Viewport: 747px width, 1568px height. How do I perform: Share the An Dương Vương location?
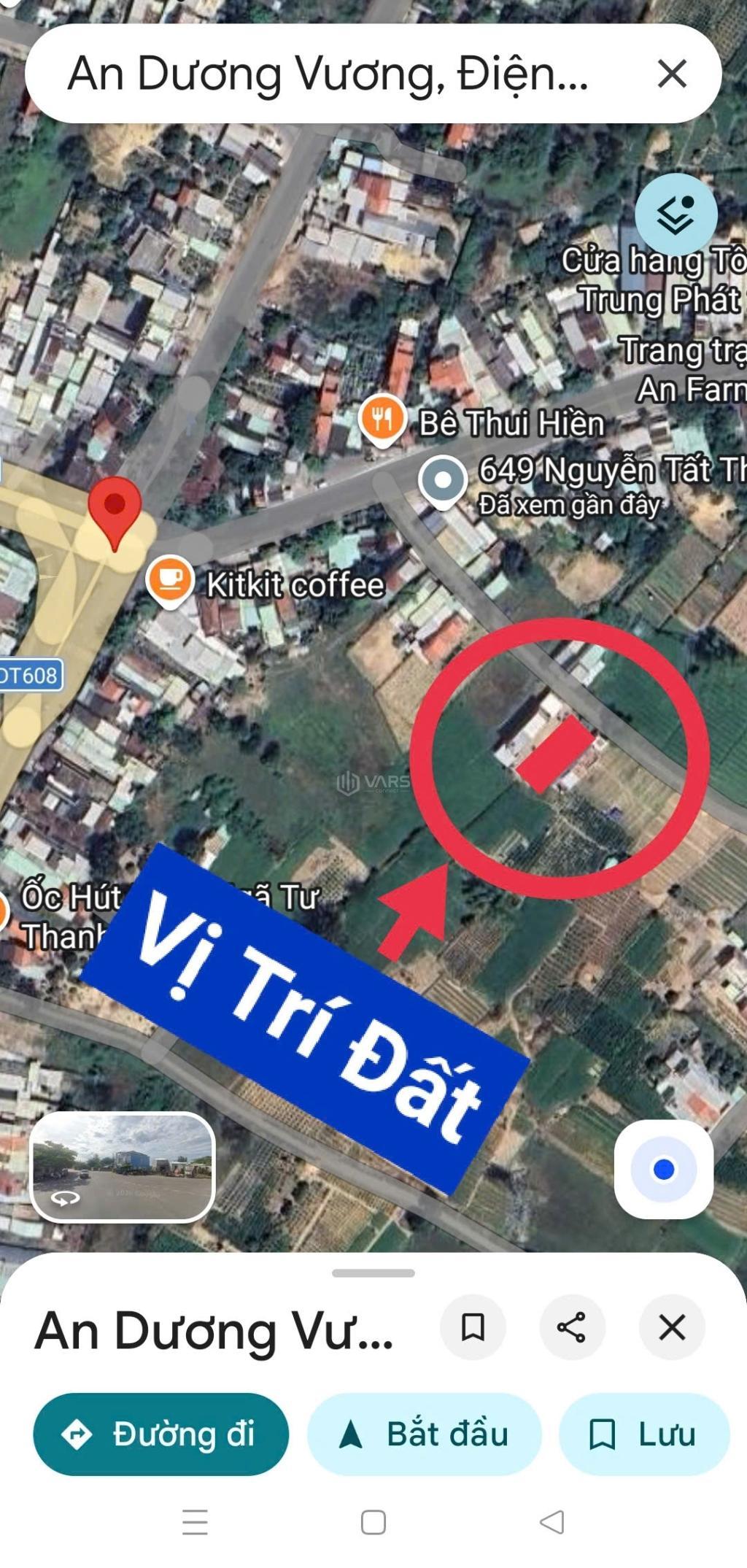point(572,1327)
